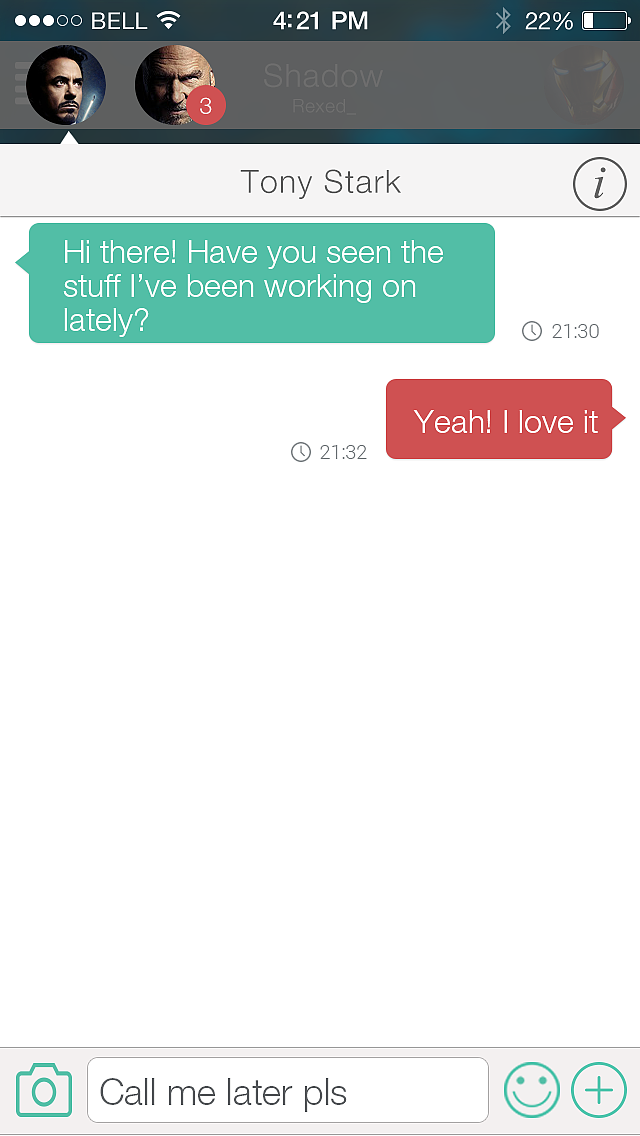Open the info button for Tony Stark
This screenshot has height=1136, width=640.
click(x=599, y=183)
